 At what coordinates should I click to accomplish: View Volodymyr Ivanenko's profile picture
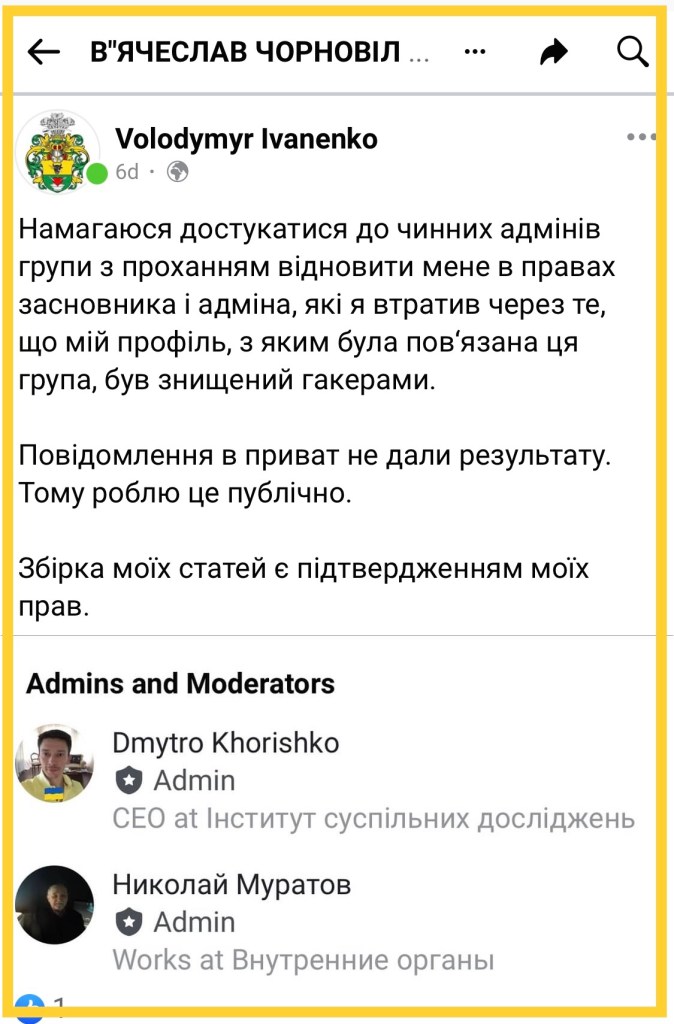58,151
